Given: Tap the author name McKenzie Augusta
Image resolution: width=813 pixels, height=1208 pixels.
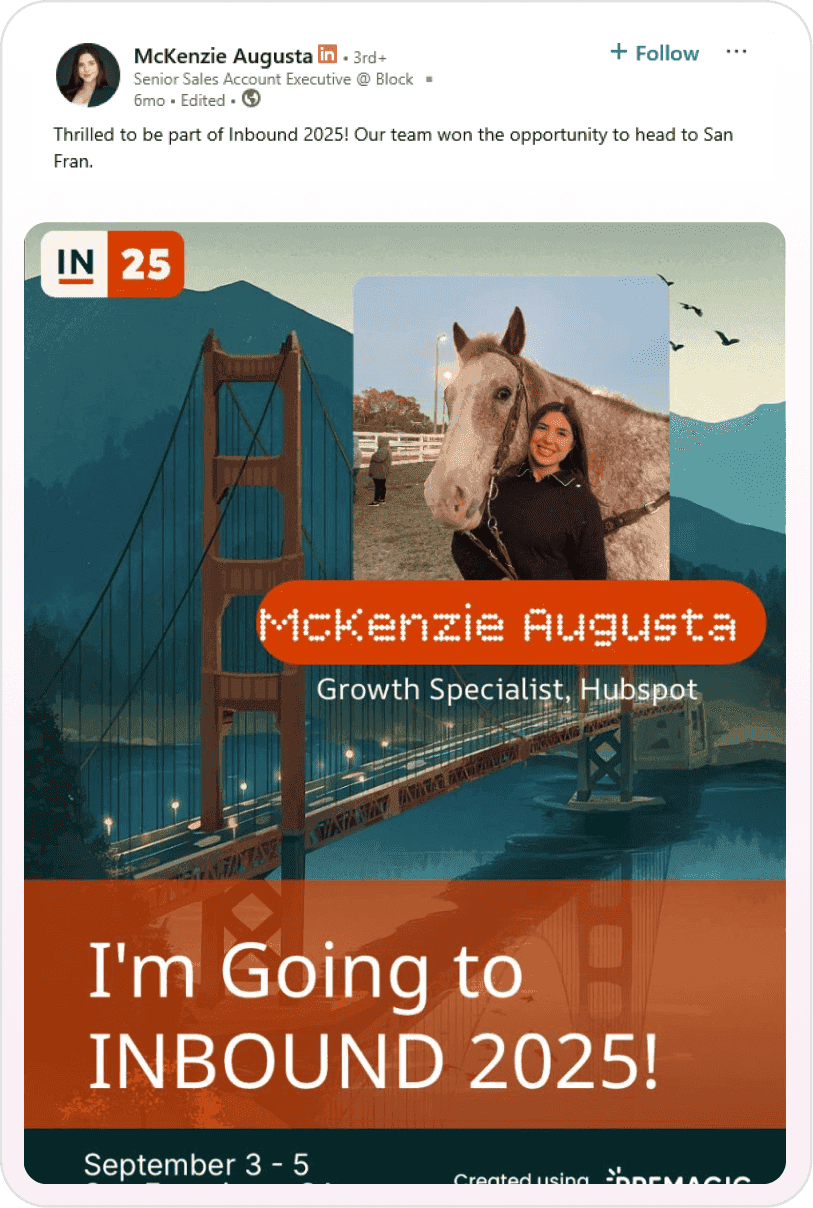Looking at the screenshot, I should 223,55.
